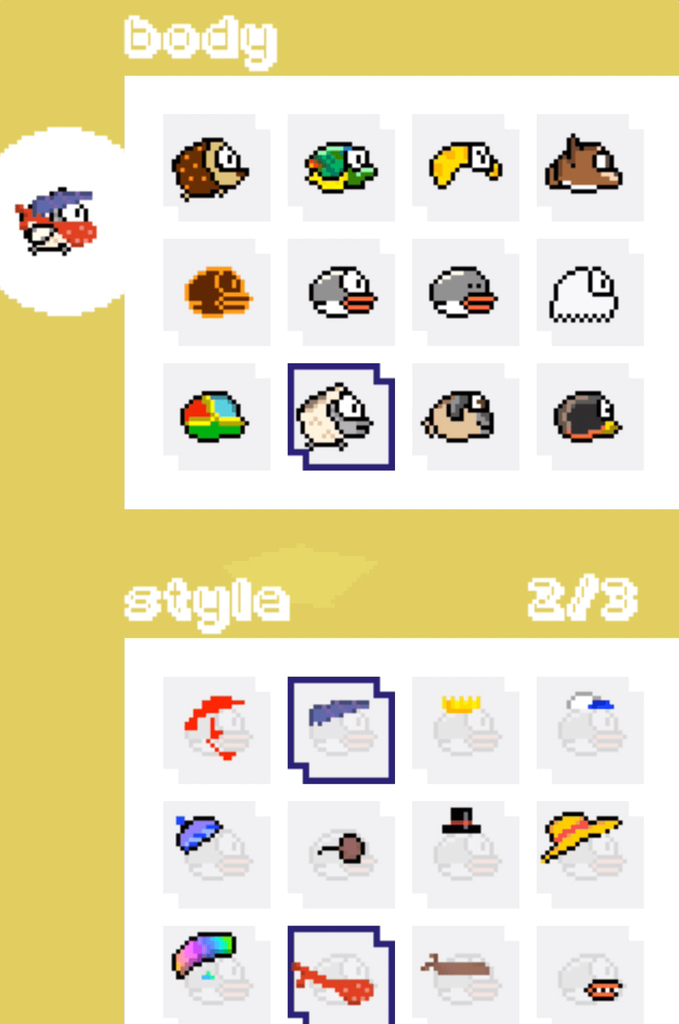Select the cream sheep body
This screenshot has height=1024, width=679.
click(341, 416)
